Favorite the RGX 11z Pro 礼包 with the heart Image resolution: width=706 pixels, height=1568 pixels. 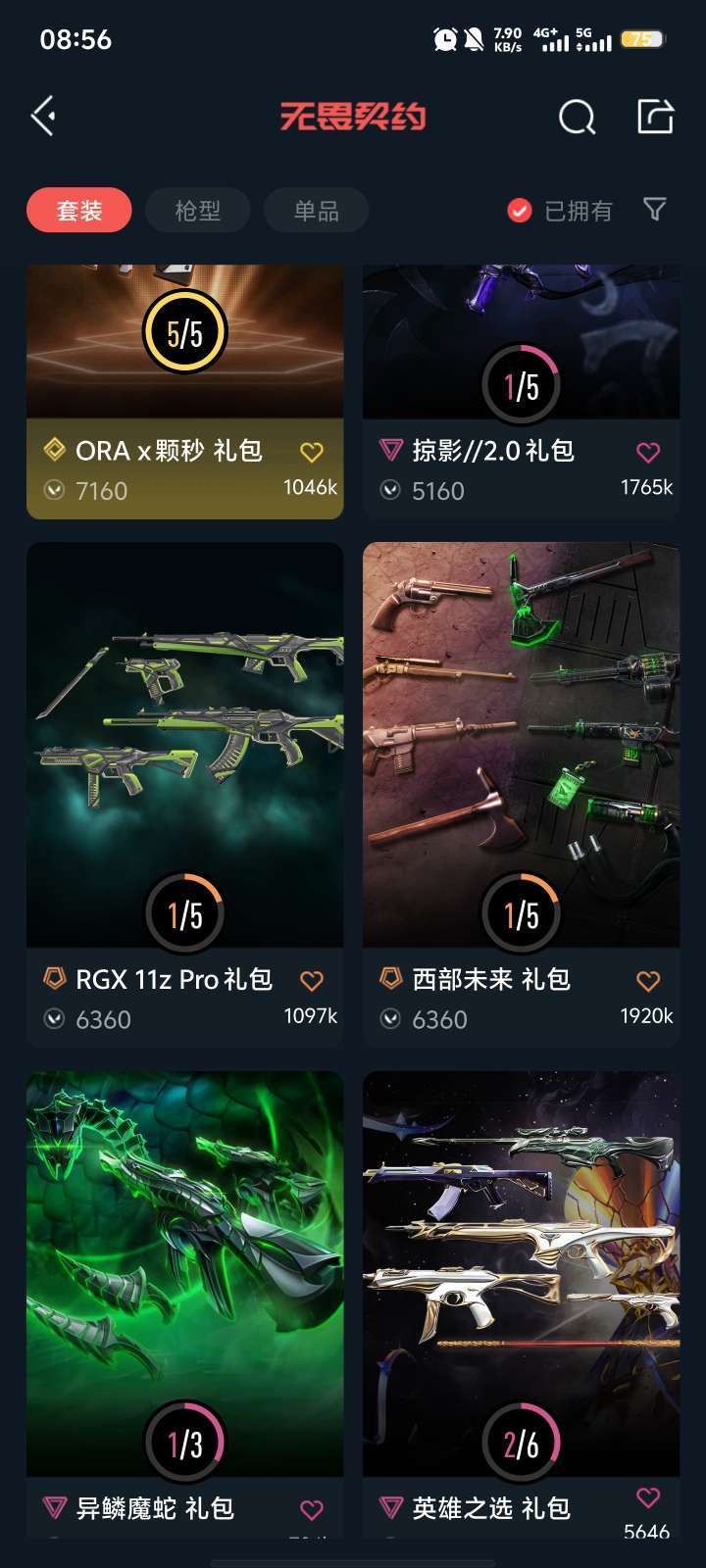312,979
